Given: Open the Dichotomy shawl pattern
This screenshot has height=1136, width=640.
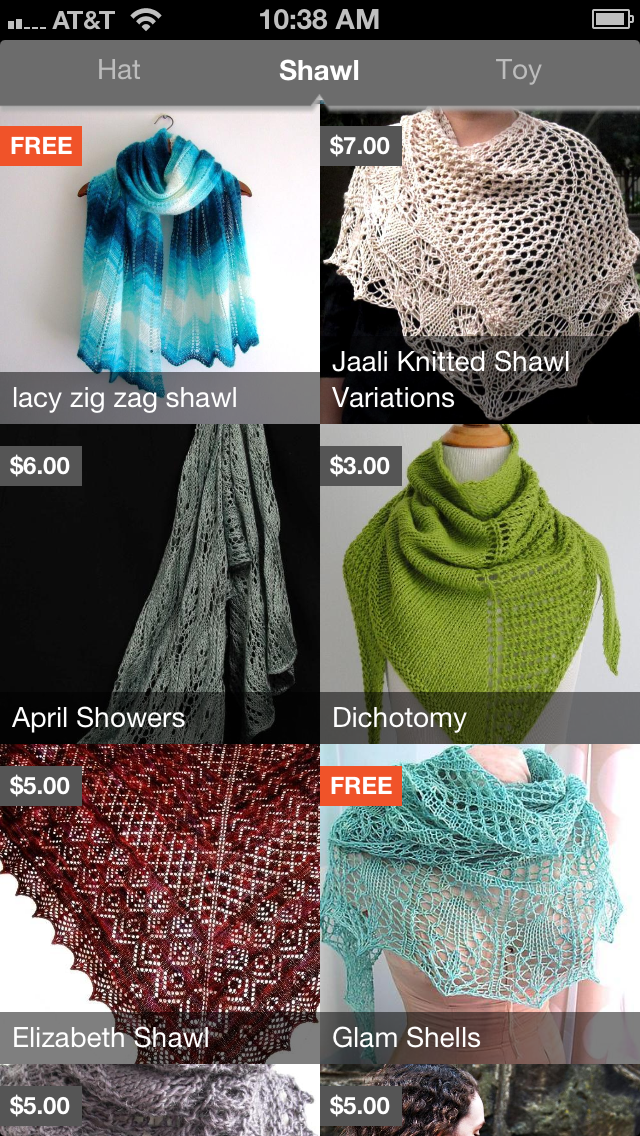Looking at the screenshot, I should click(x=480, y=584).
